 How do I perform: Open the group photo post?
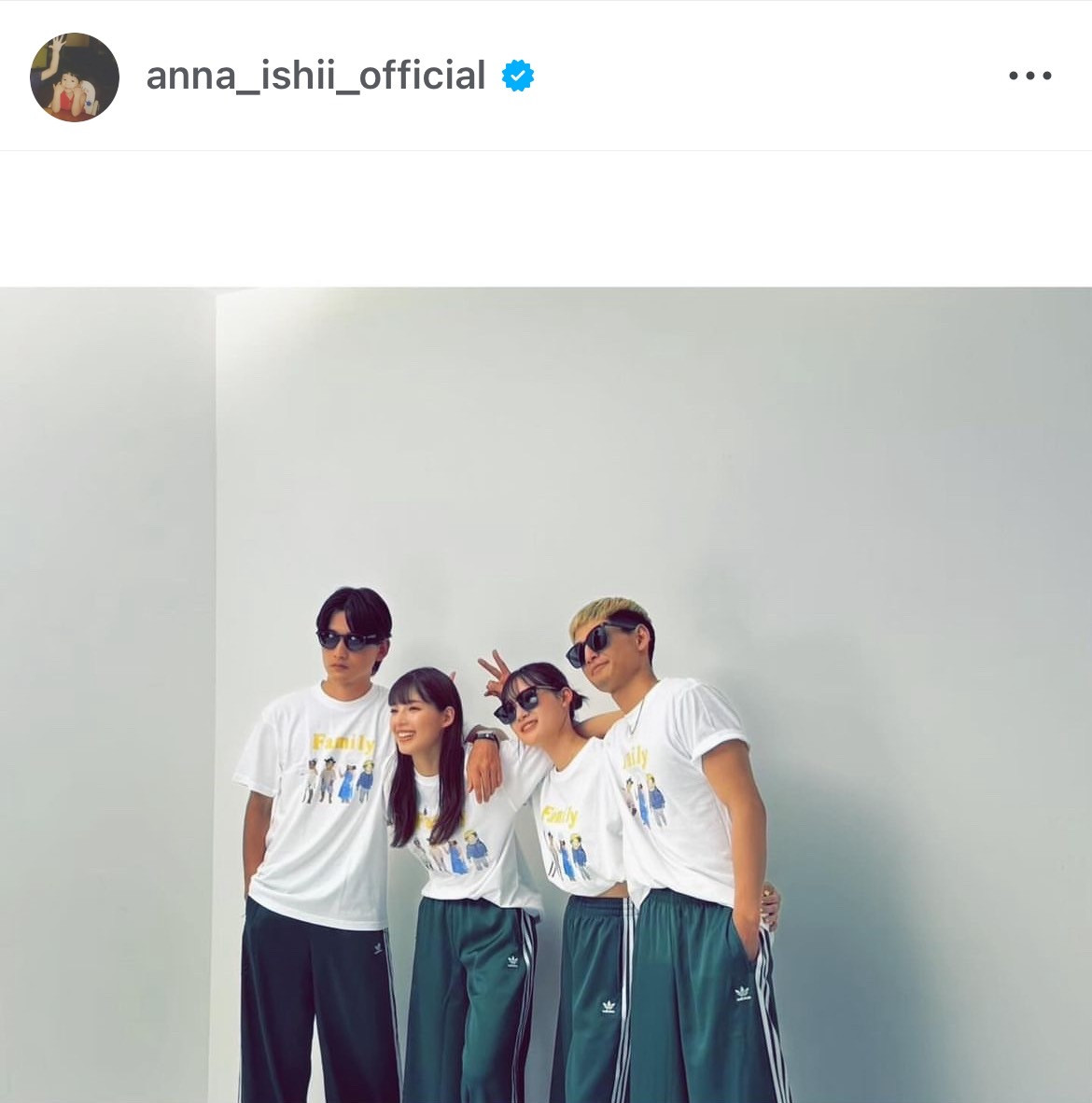[x=546, y=694]
